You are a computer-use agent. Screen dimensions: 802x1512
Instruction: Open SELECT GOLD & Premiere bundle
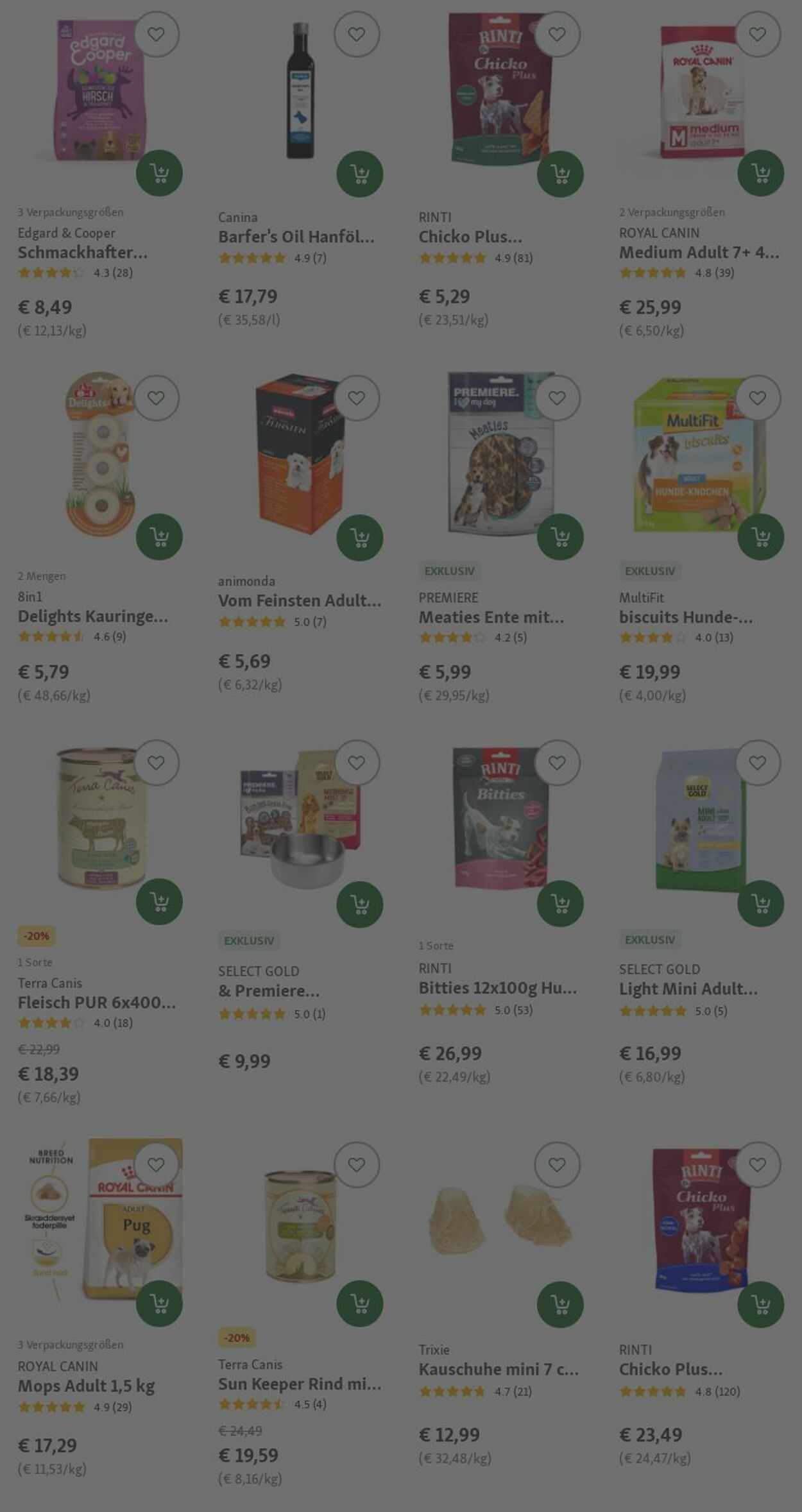[268, 990]
